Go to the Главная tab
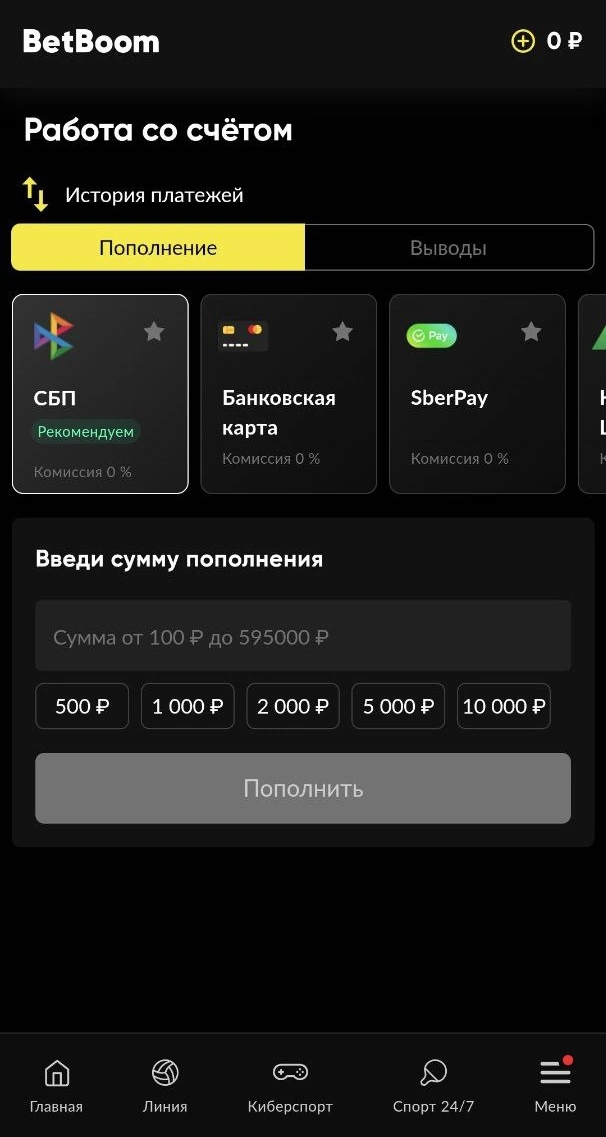606x1137 pixels. point(56,1086)
